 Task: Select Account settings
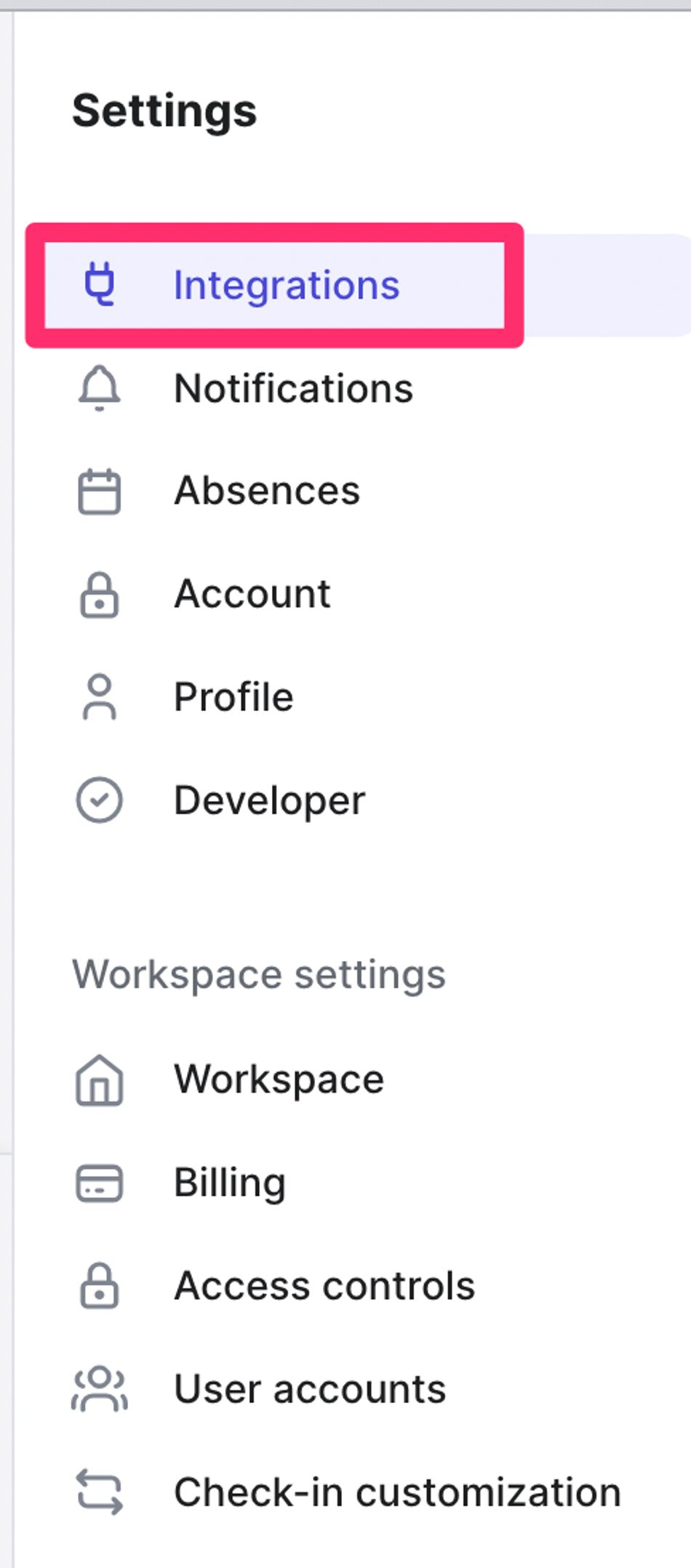[x=252, y=594]
